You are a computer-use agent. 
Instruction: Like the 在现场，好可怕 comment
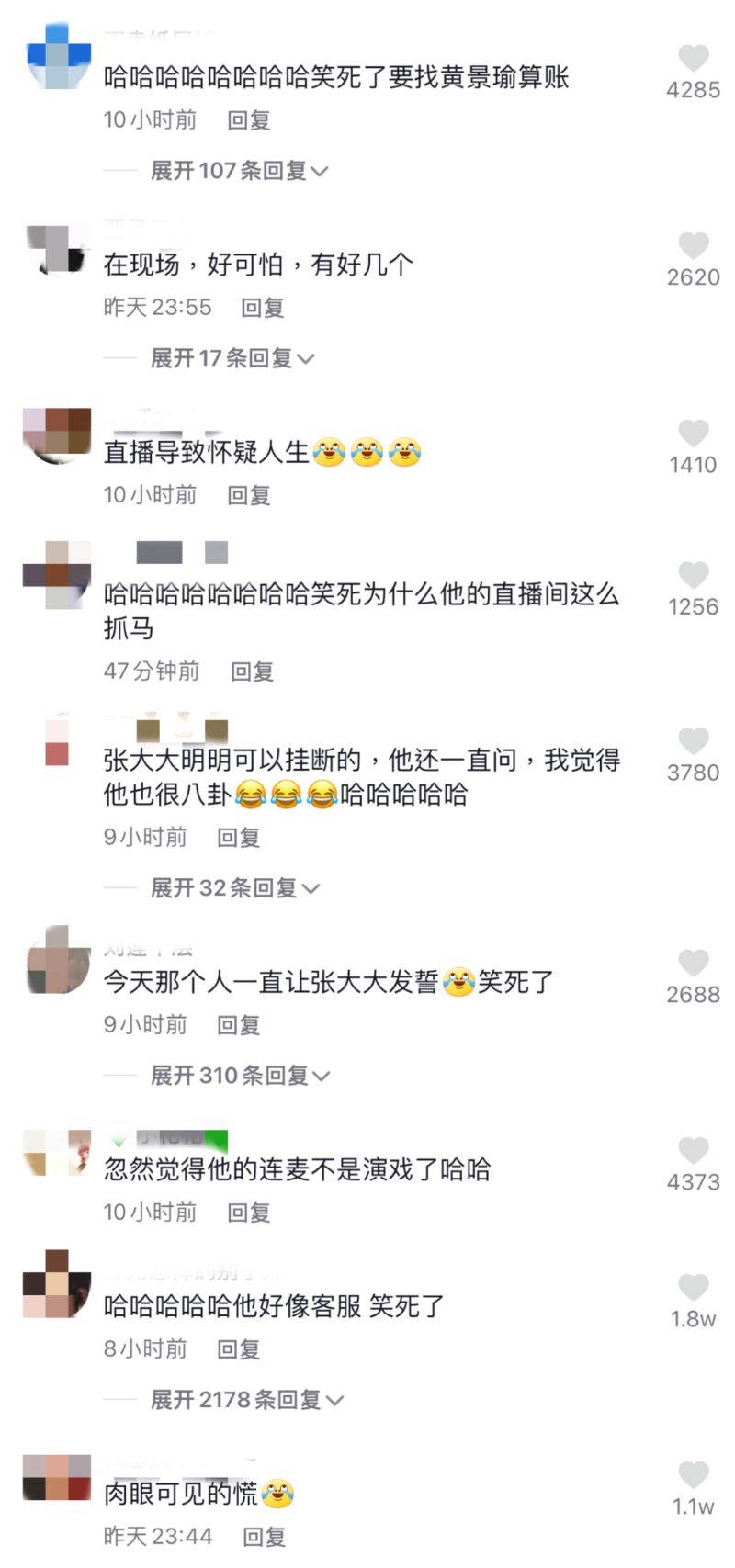(693, 246)
